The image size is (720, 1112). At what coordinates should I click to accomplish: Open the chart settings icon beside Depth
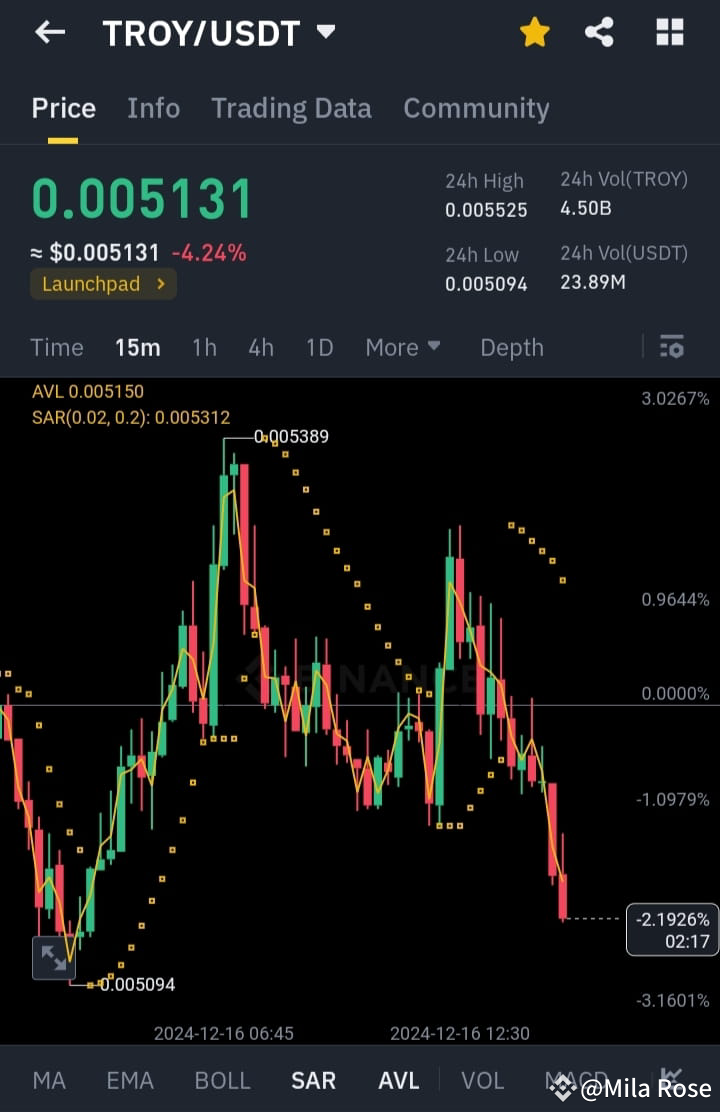tap(671, 347)
